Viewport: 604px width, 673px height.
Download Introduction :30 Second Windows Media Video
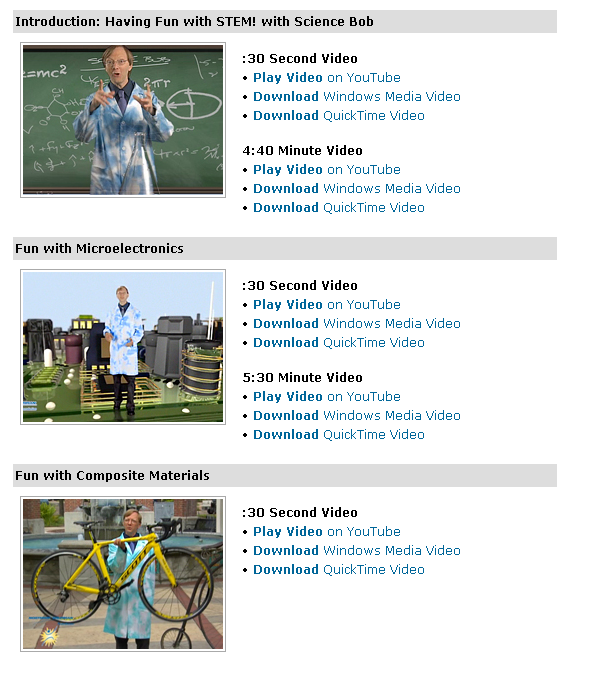point(356,97)
